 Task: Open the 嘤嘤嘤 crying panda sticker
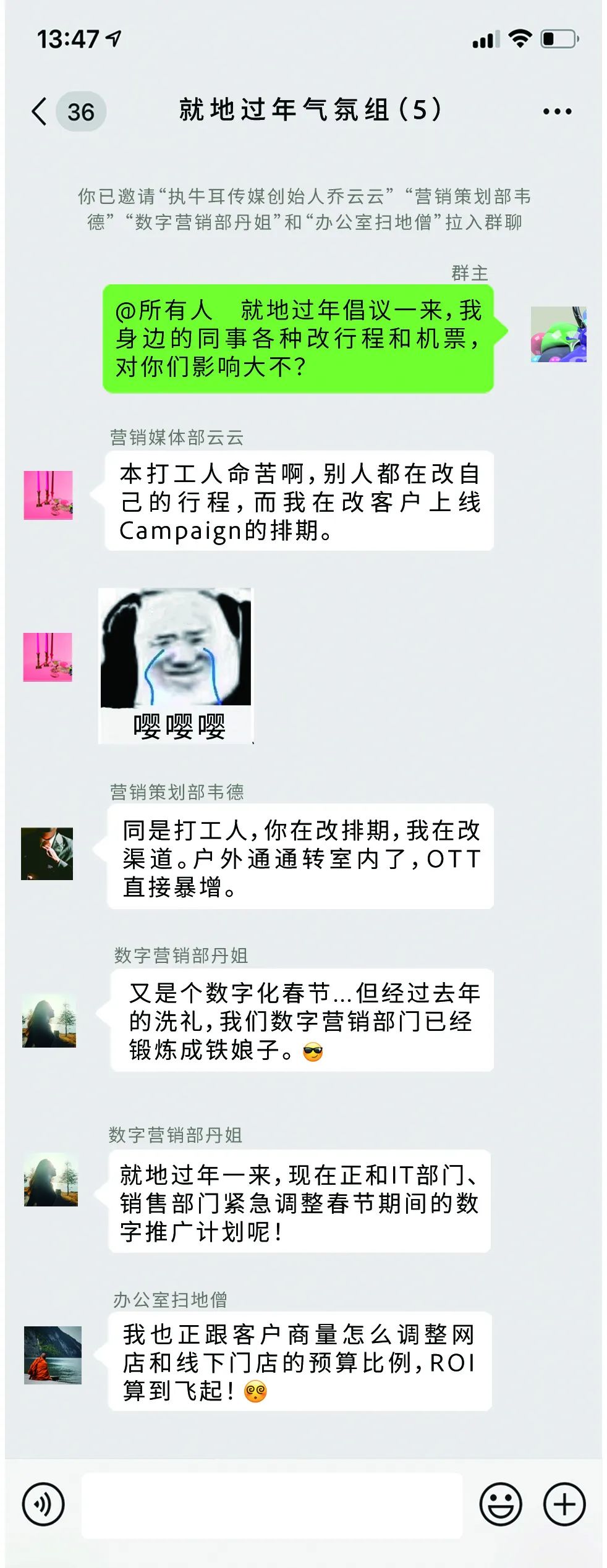coord(176,665)
